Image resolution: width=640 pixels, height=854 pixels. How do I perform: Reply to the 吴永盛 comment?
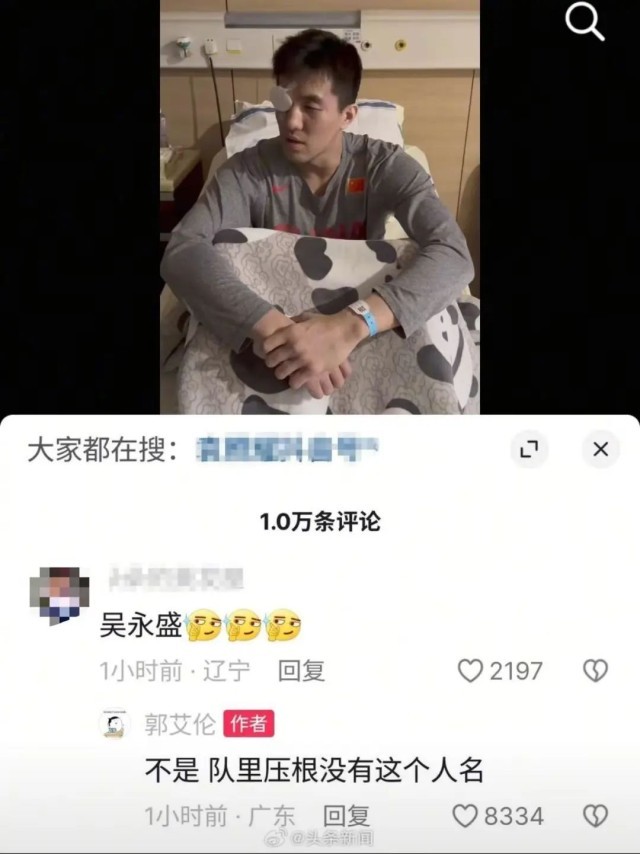tap(301, 671)
